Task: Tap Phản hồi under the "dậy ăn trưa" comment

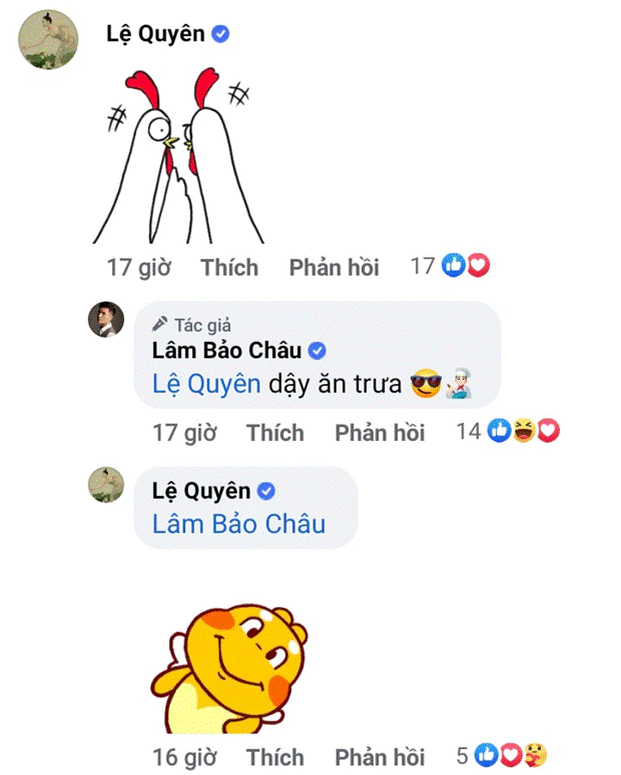Action: tap(380, 432)
